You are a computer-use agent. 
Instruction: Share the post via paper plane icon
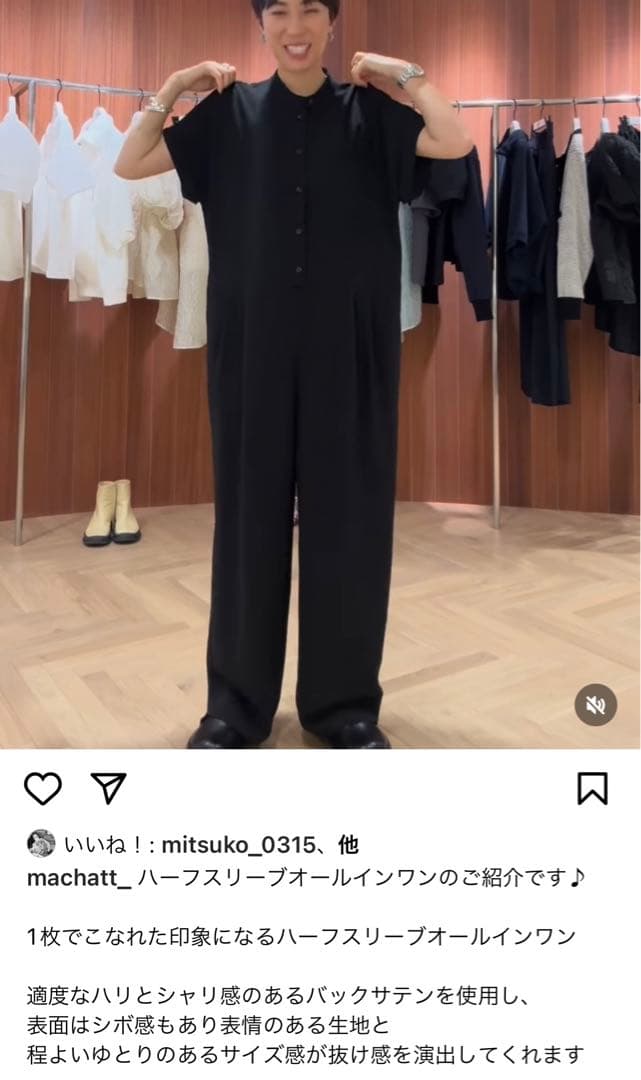point(108,787)
